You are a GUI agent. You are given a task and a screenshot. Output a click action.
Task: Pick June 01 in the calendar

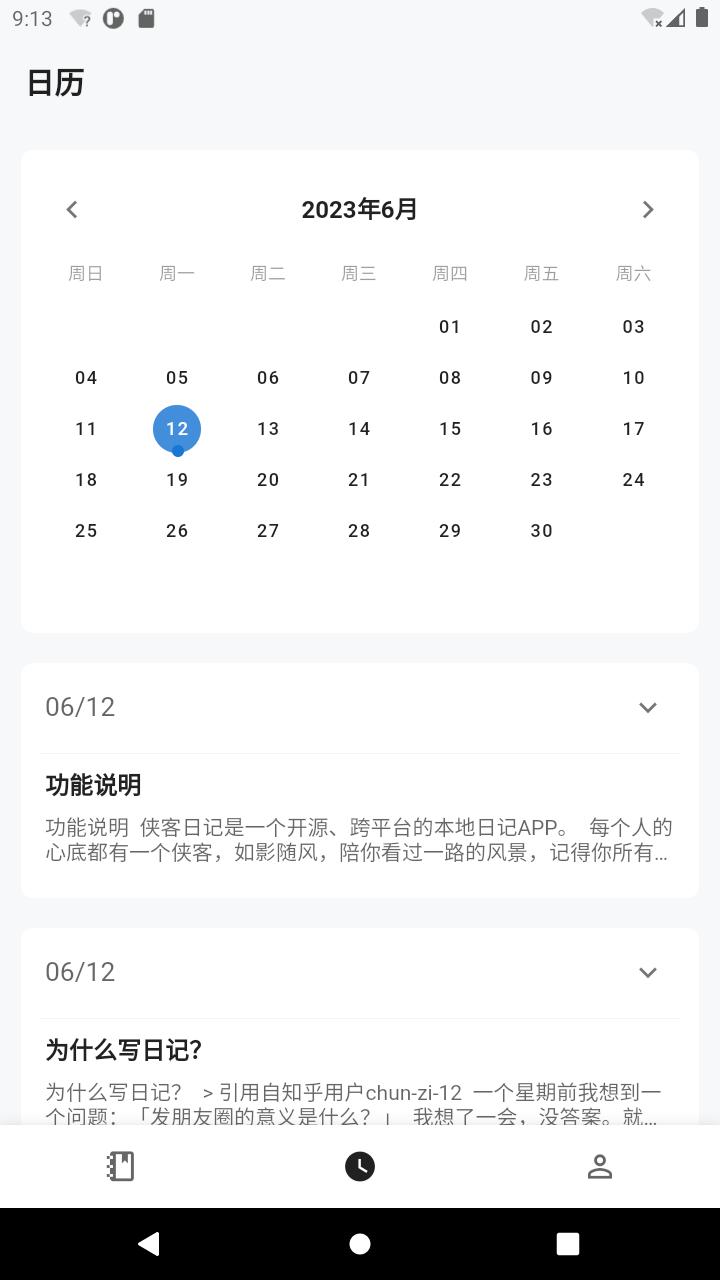coord(450,327)
